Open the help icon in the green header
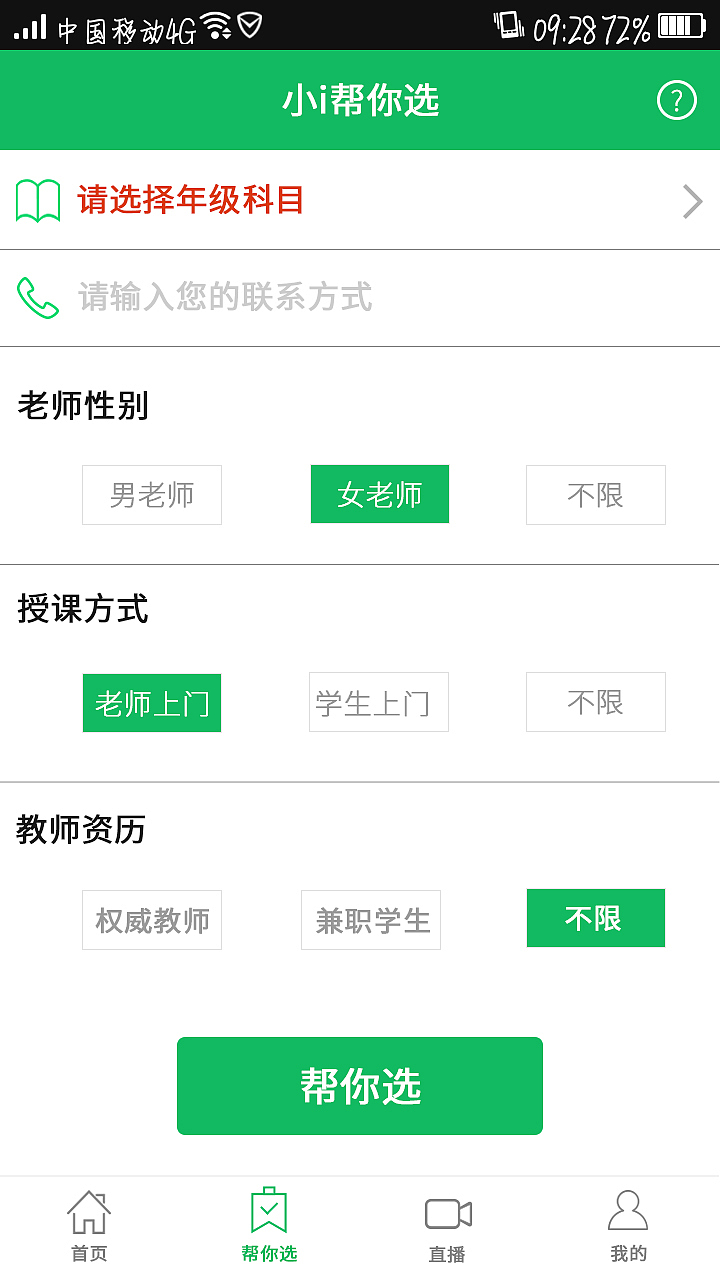This screenshot has height=1280, width=720. coord(676,100)
